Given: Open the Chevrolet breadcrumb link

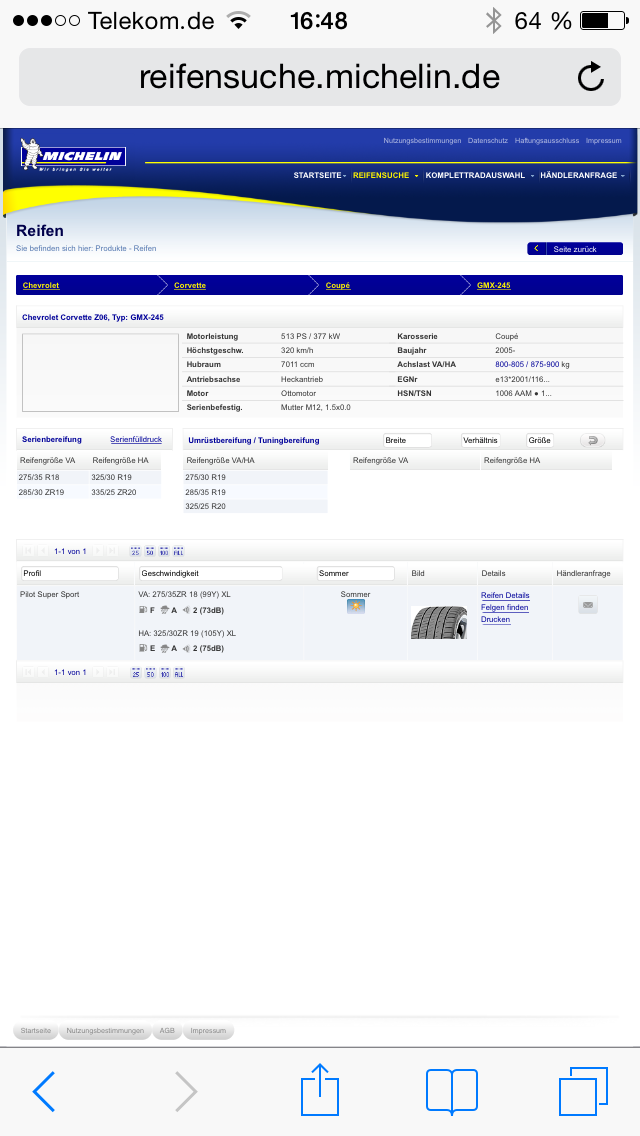Looking at the screenshot, I should coord(41,286).
